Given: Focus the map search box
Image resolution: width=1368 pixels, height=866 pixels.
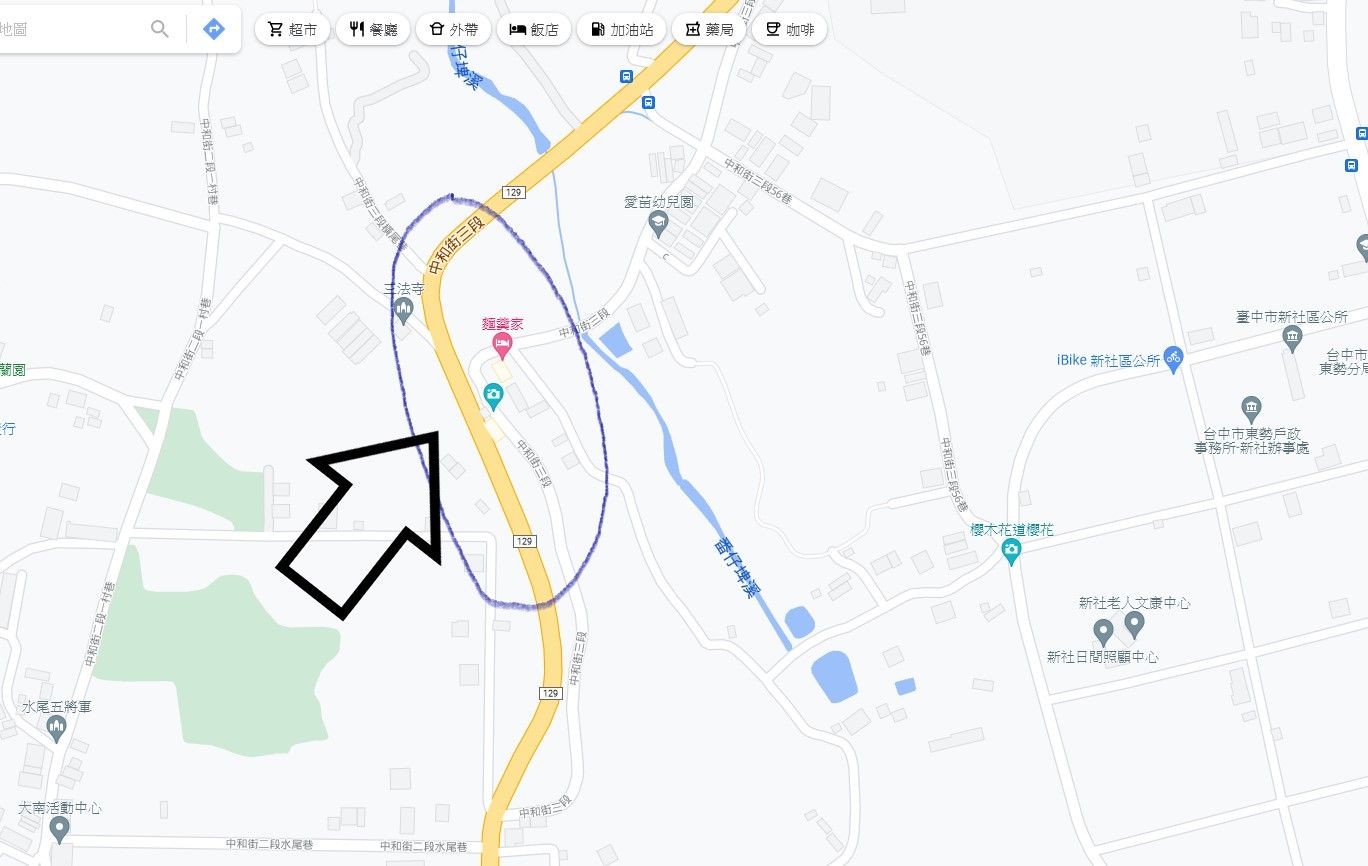Looking at the screenshot, I should coord(70,29).
